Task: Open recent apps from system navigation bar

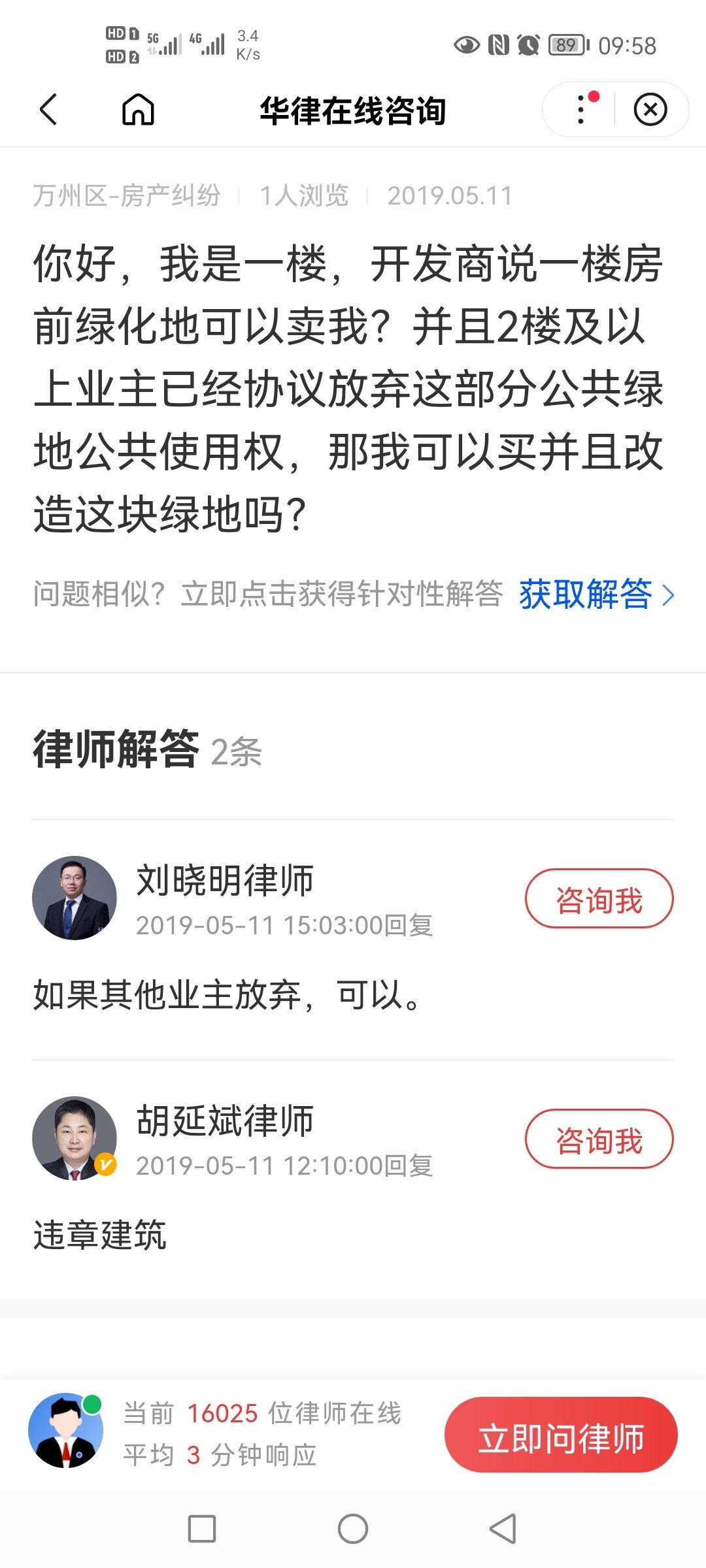Action: [x=201, y=1529]
